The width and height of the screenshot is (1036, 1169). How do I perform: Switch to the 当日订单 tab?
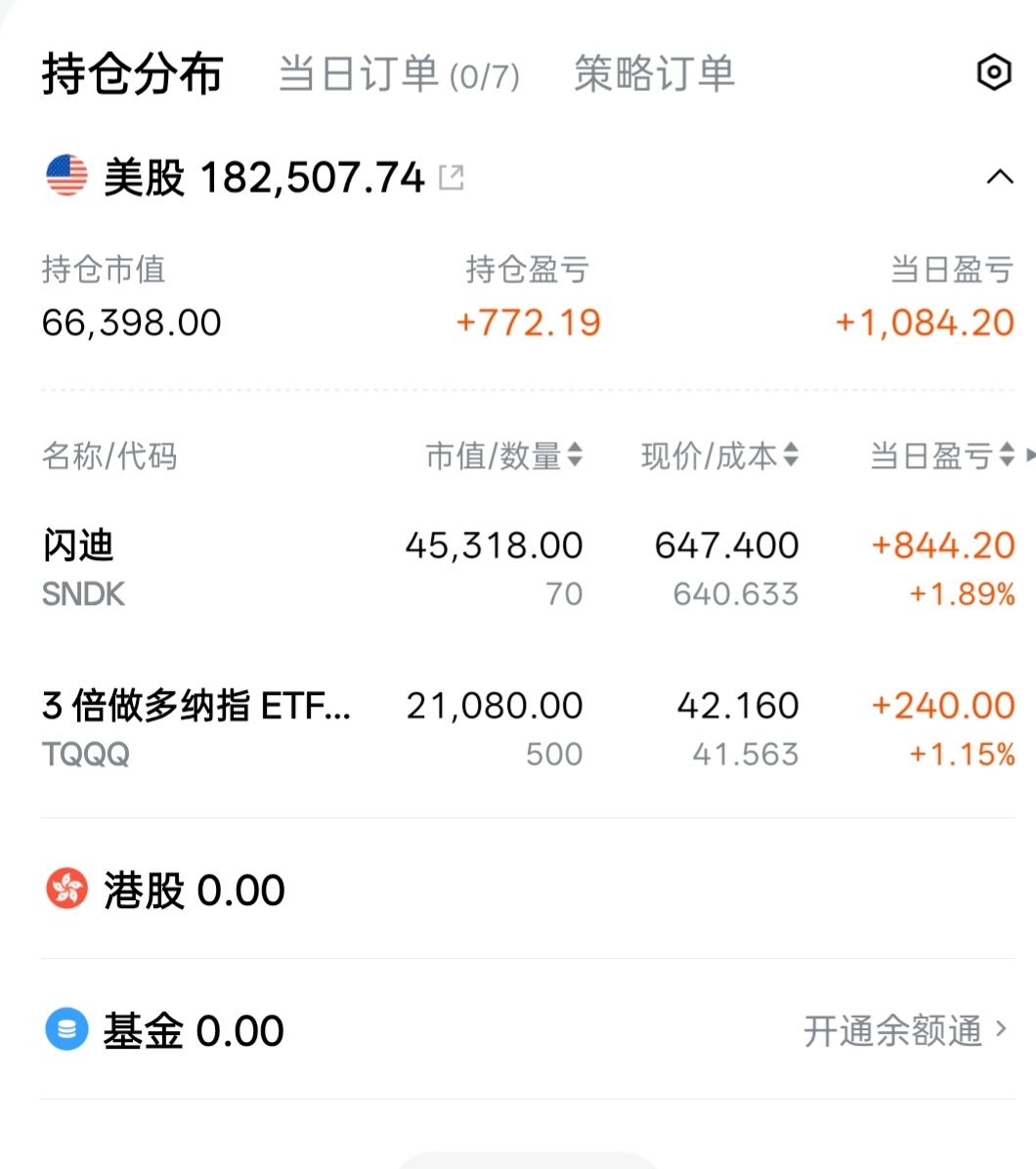[399, 74]
